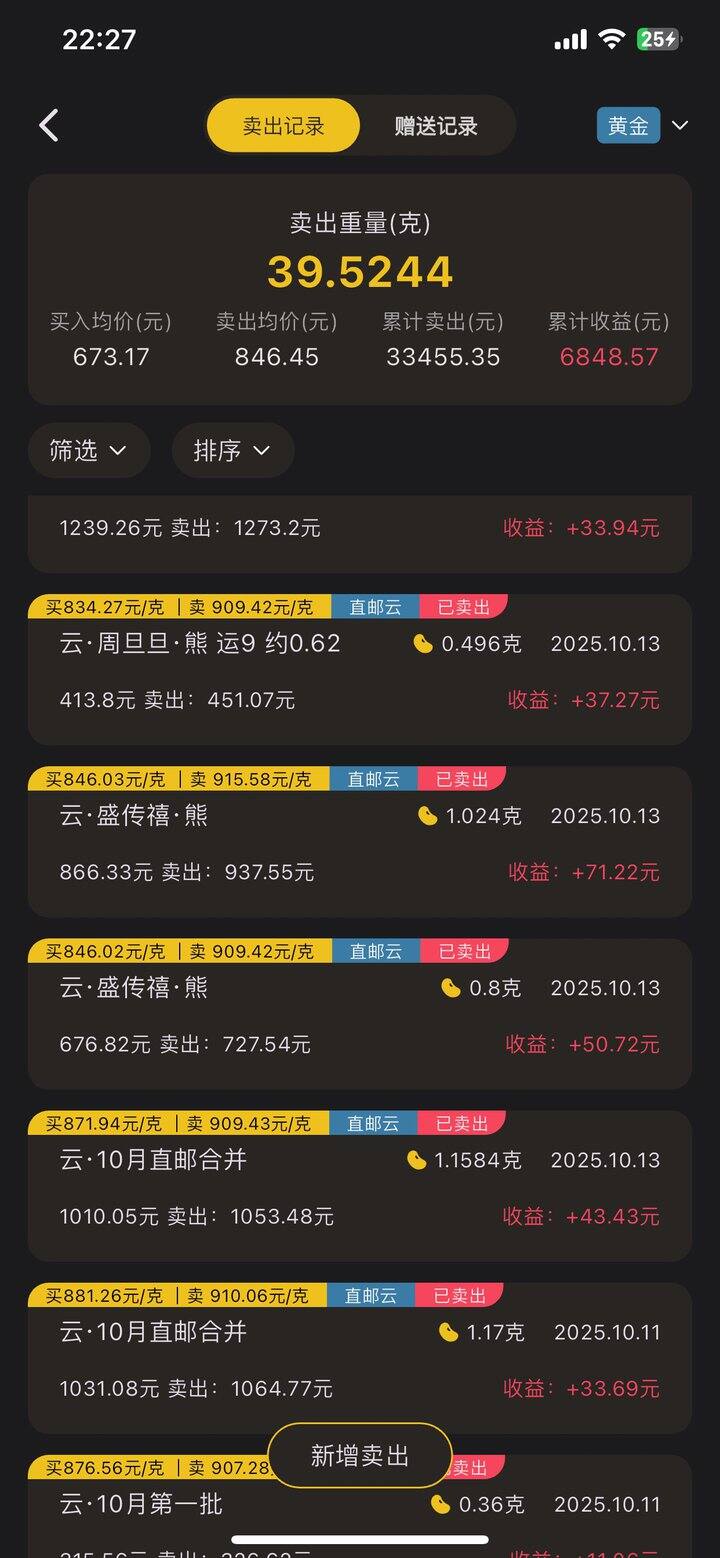Go back using the top-left arrow
720x1558 pixels.
coord(49,126)
